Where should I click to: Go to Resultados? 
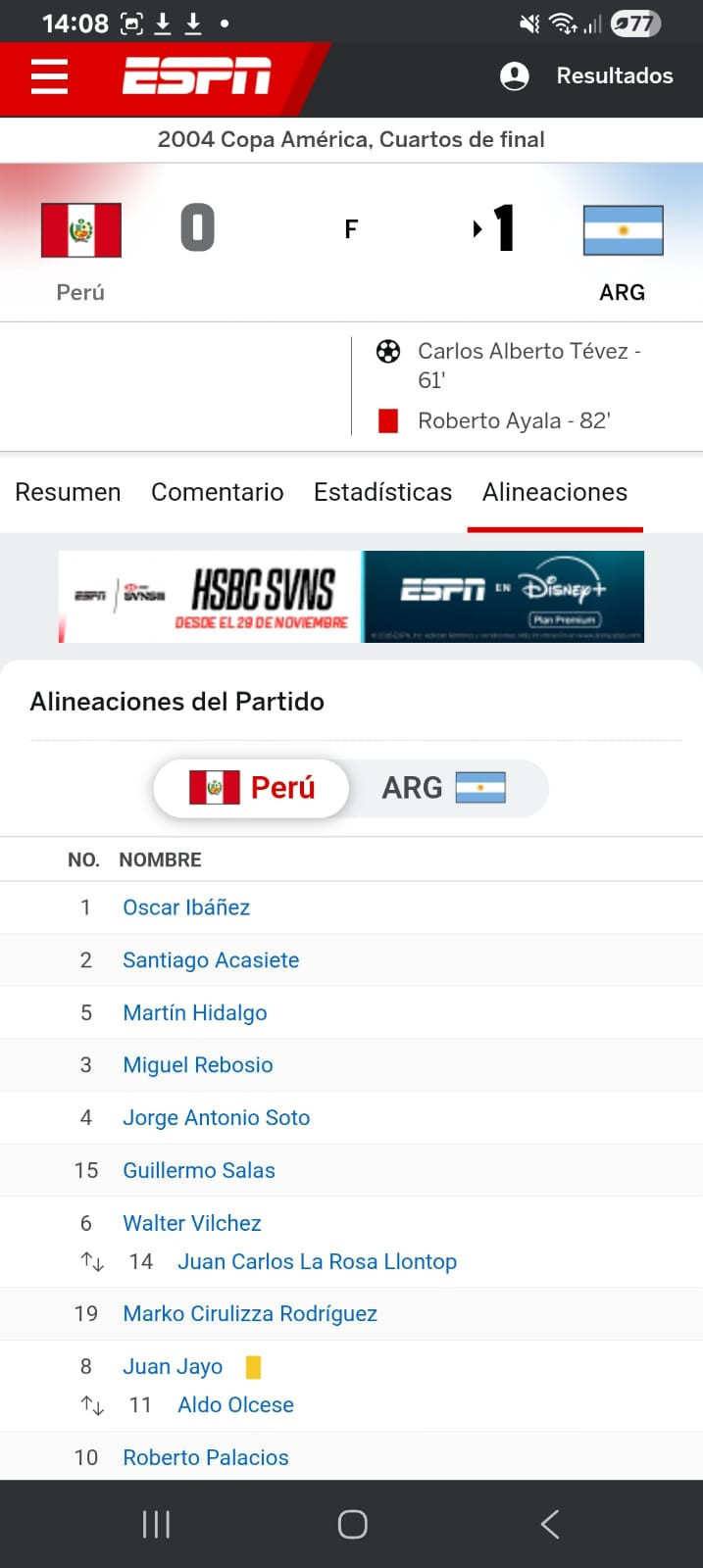coord(614,75)
